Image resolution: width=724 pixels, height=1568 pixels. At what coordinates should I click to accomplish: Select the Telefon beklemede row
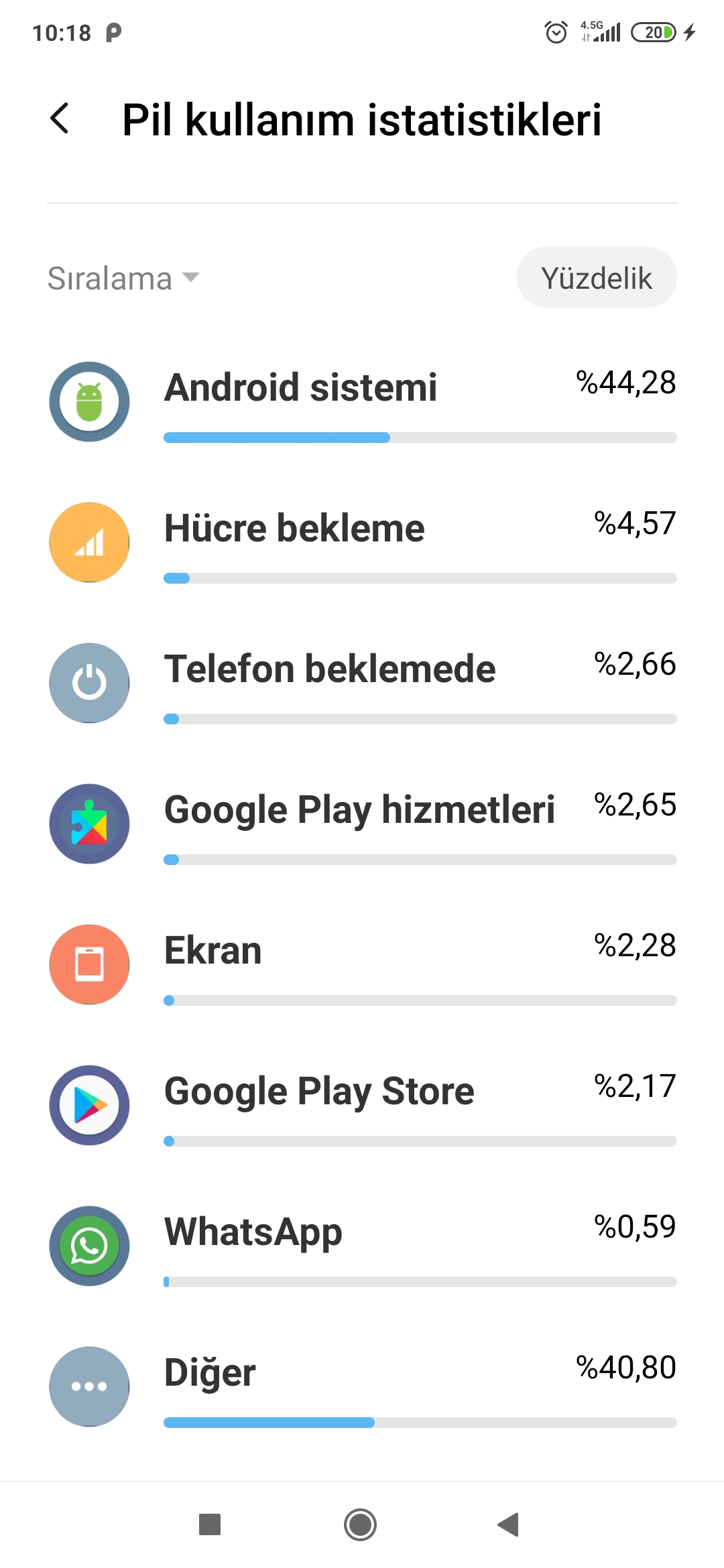click(362, 683)
